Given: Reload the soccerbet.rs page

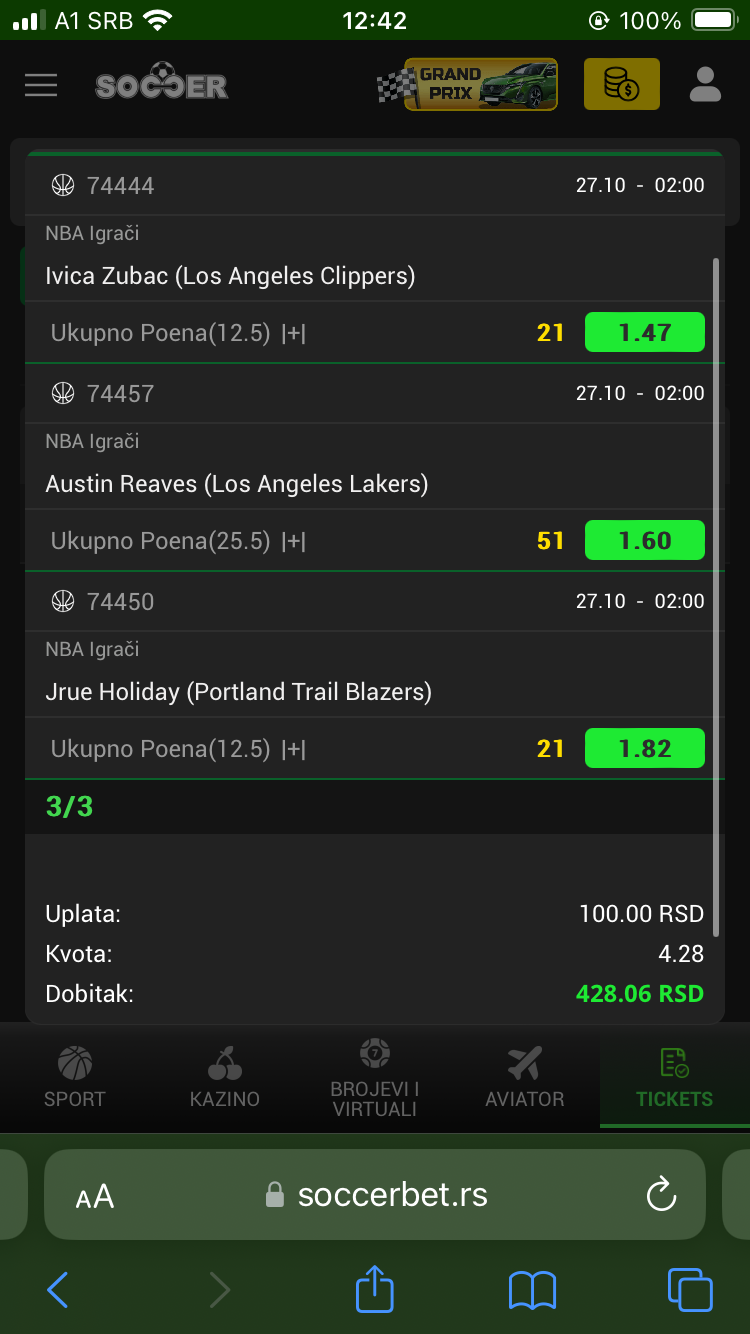Looking at the screenshot, I should (661, 1195).
